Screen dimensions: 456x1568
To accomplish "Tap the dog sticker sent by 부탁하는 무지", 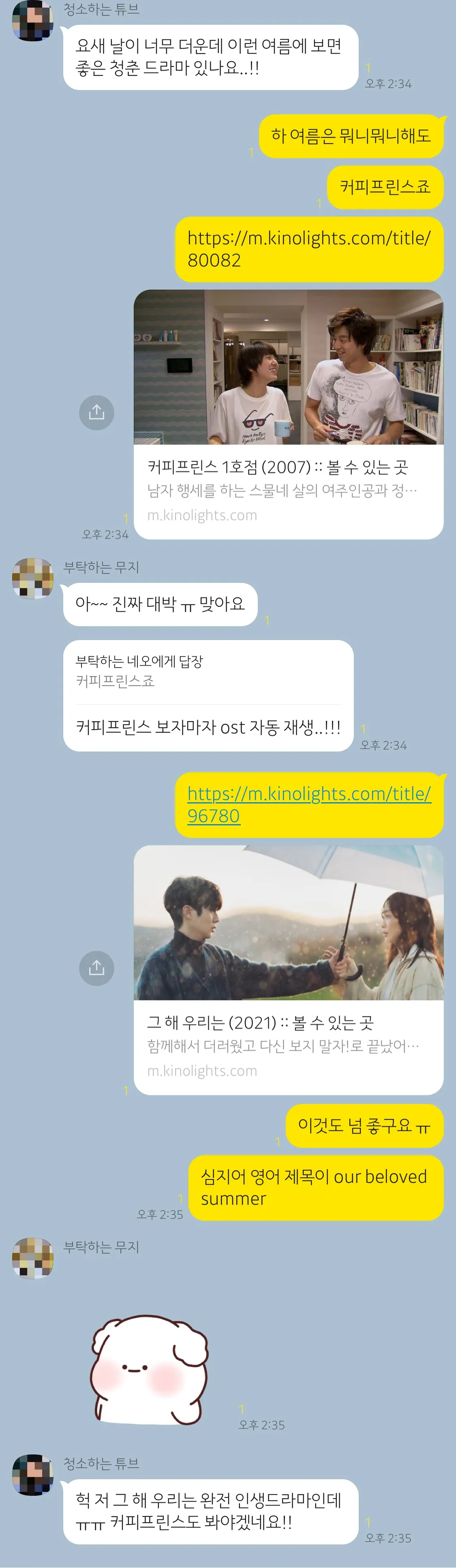I will [150, 1370].
